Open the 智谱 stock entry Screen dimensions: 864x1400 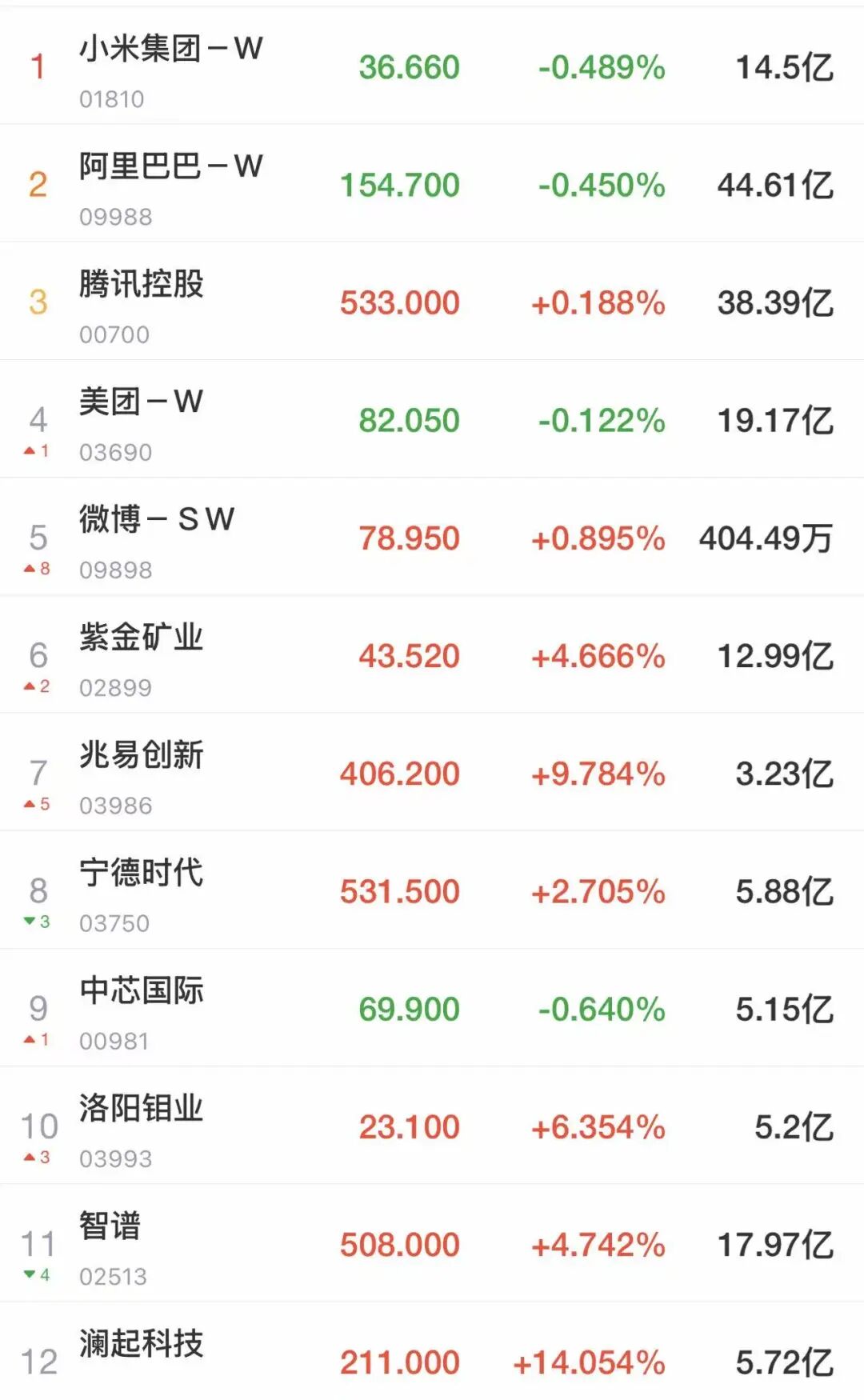(x=110, y=1226)
